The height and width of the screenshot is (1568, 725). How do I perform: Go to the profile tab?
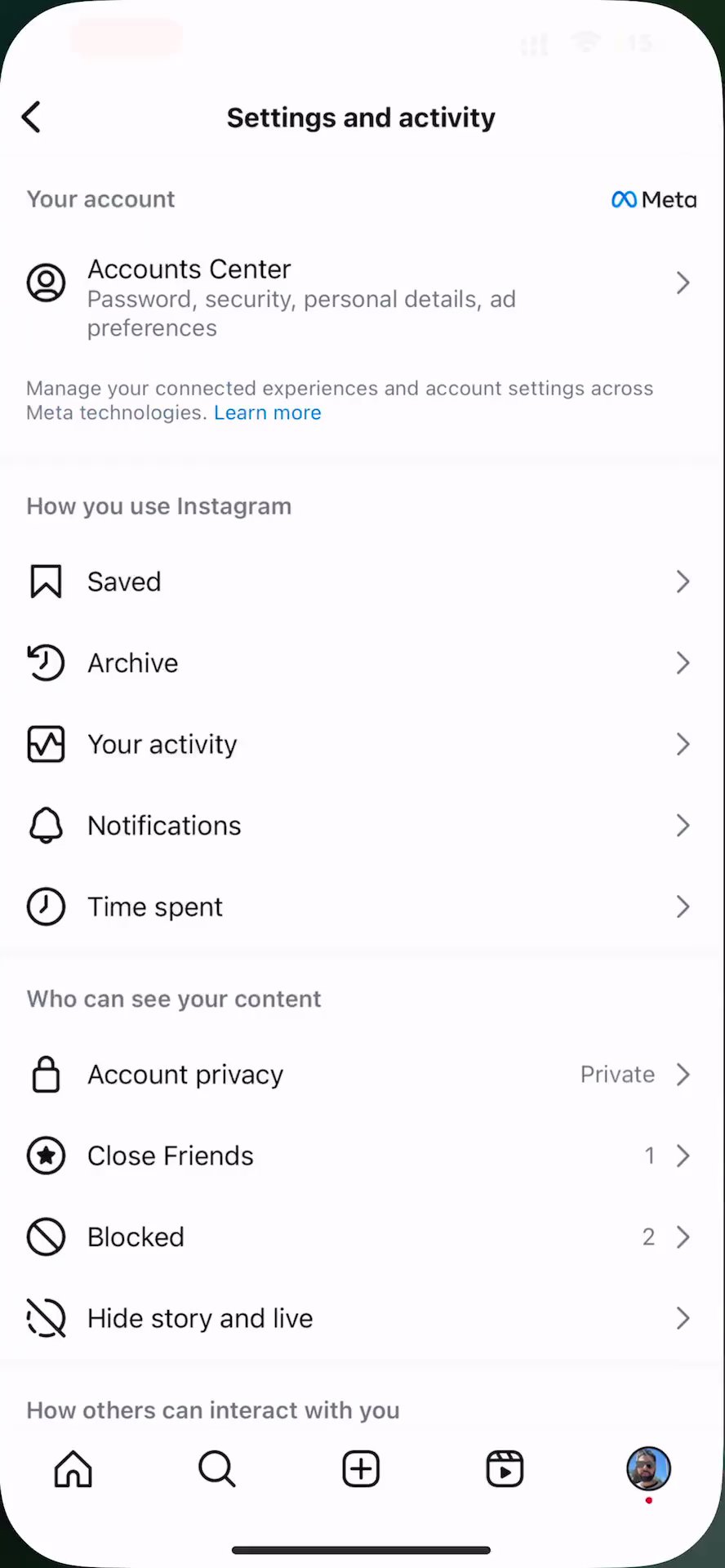[x=648, y=1469]
